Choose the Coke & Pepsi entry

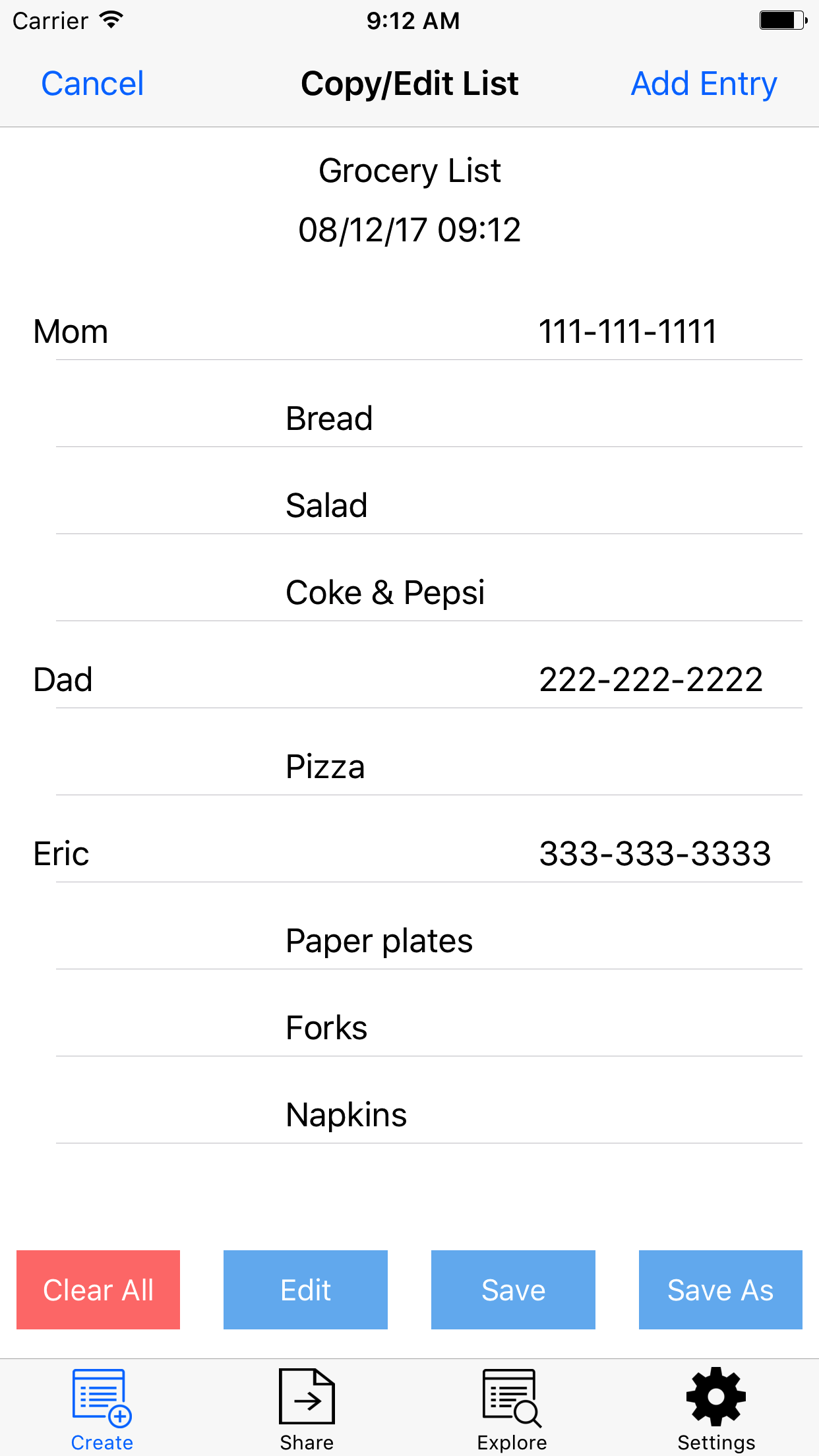pyautogui.click(x=409, y=592)
